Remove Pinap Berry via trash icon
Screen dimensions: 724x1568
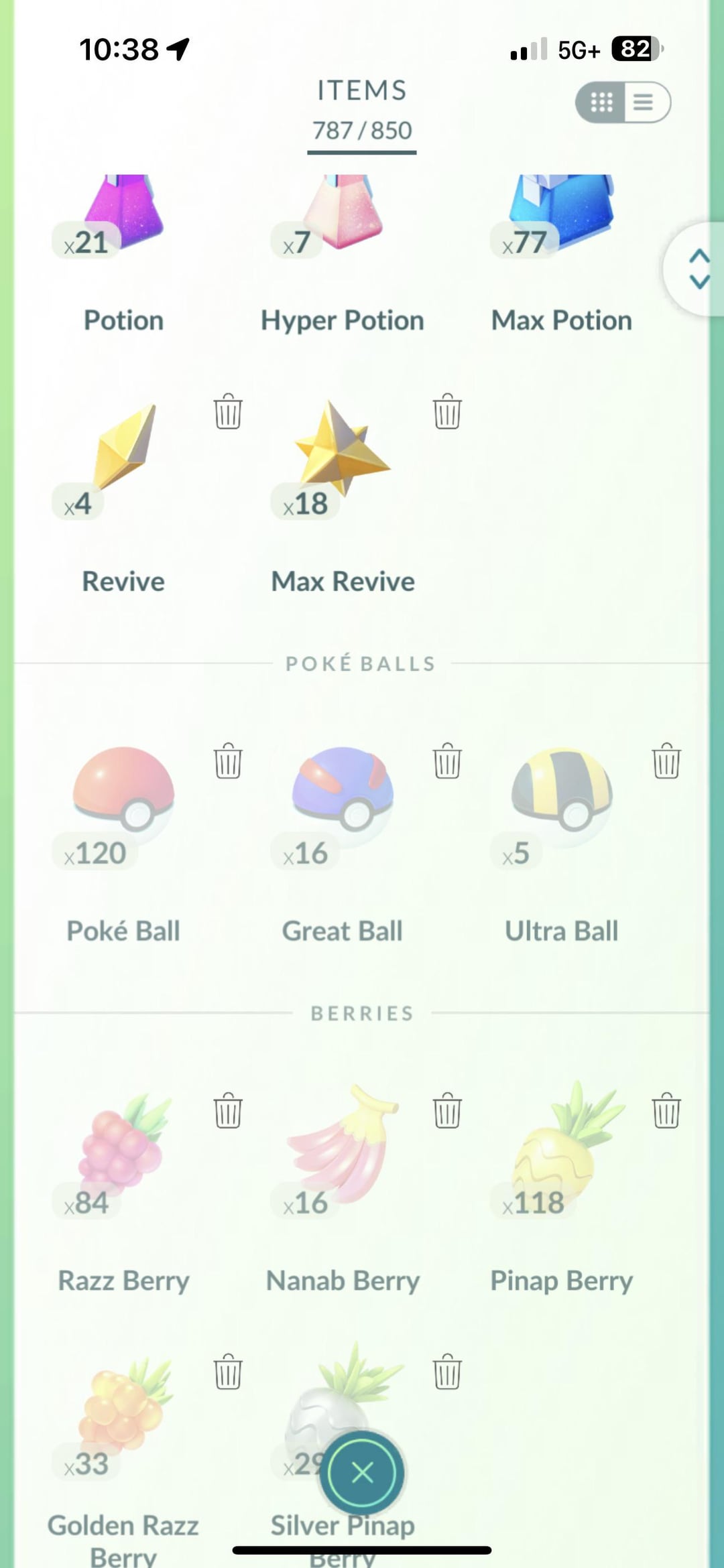(x=666, y=1110)
